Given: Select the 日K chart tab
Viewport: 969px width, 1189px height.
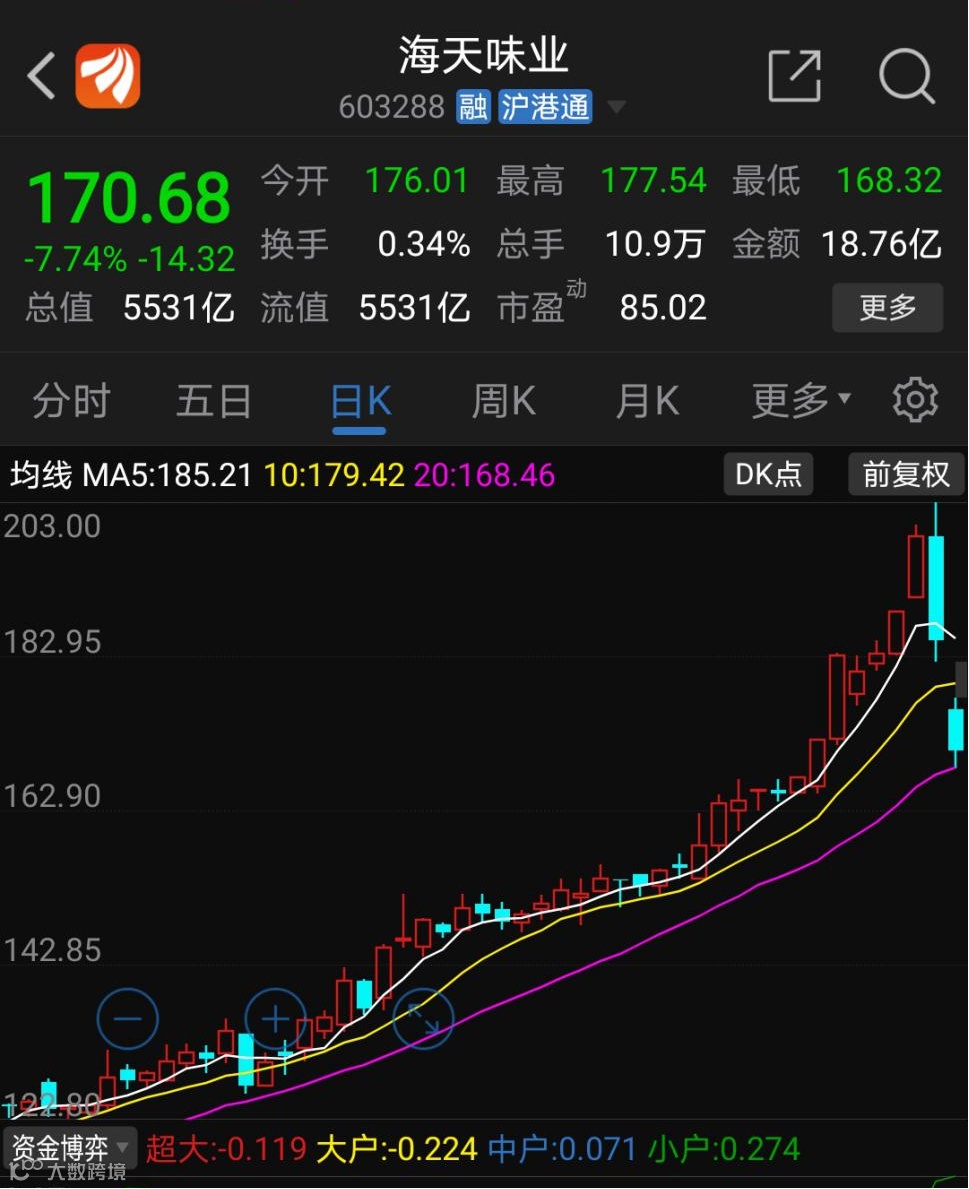Looking at the screenshot, I should (x=360, y=402).
